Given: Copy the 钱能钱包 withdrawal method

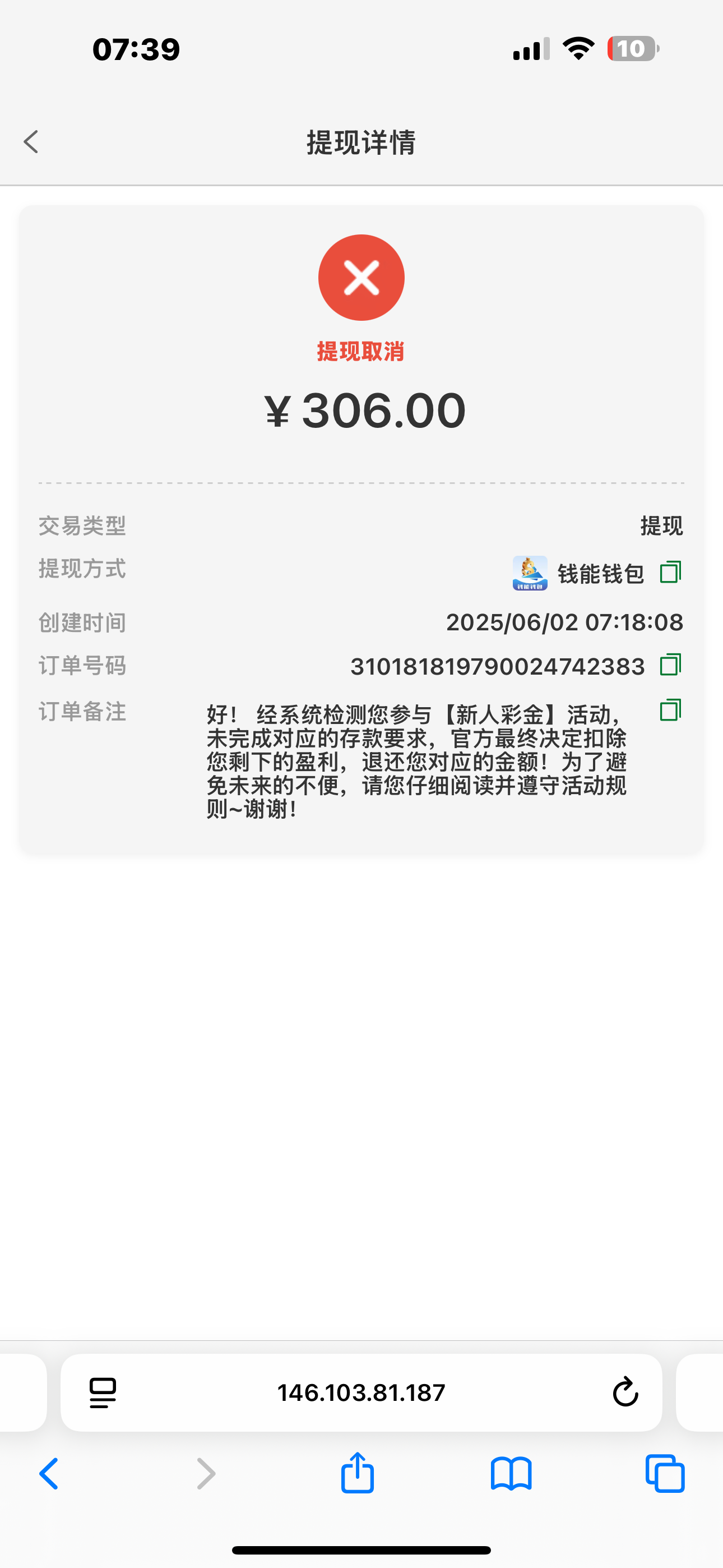Looking at the screenshot, I should click(670, 572).
